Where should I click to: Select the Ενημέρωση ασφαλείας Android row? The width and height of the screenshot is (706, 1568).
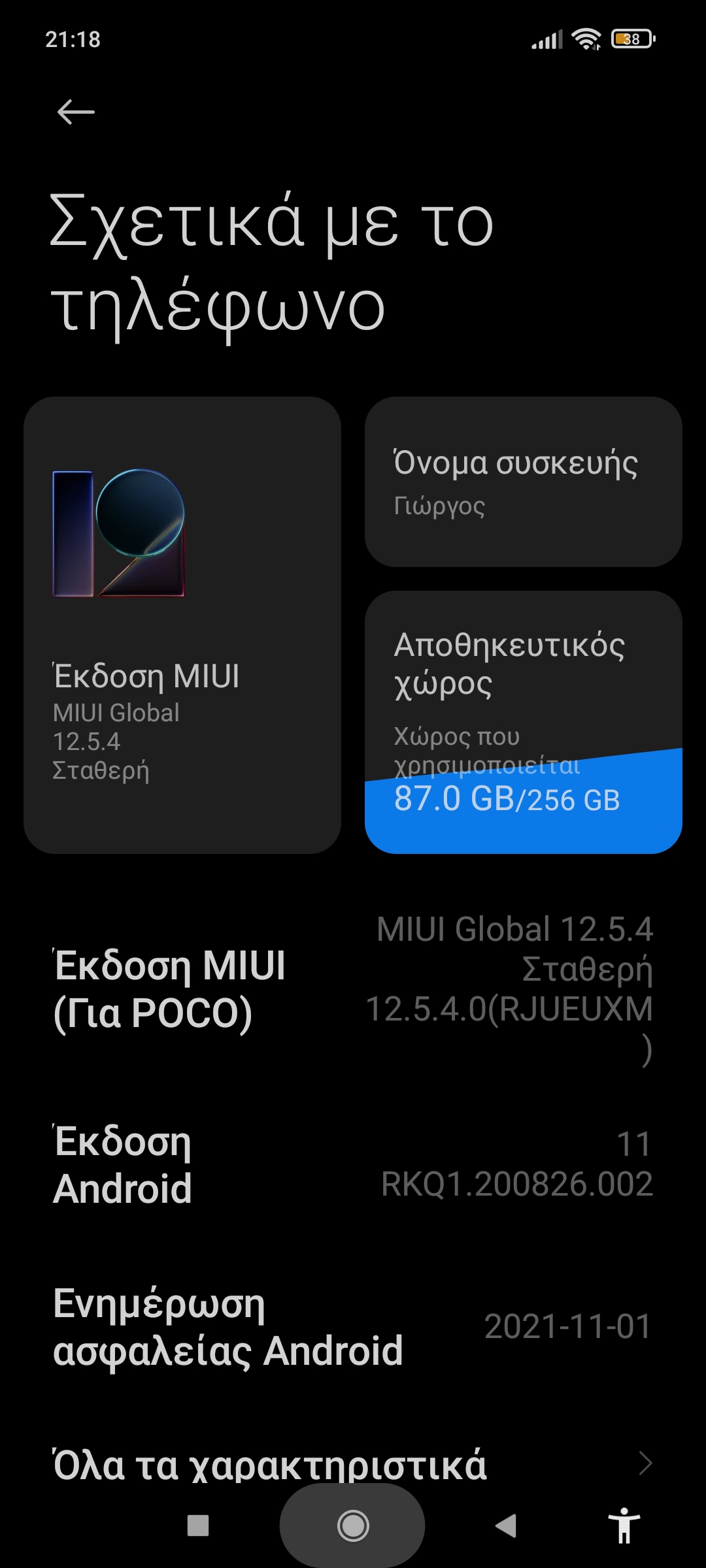(353, 1326)
